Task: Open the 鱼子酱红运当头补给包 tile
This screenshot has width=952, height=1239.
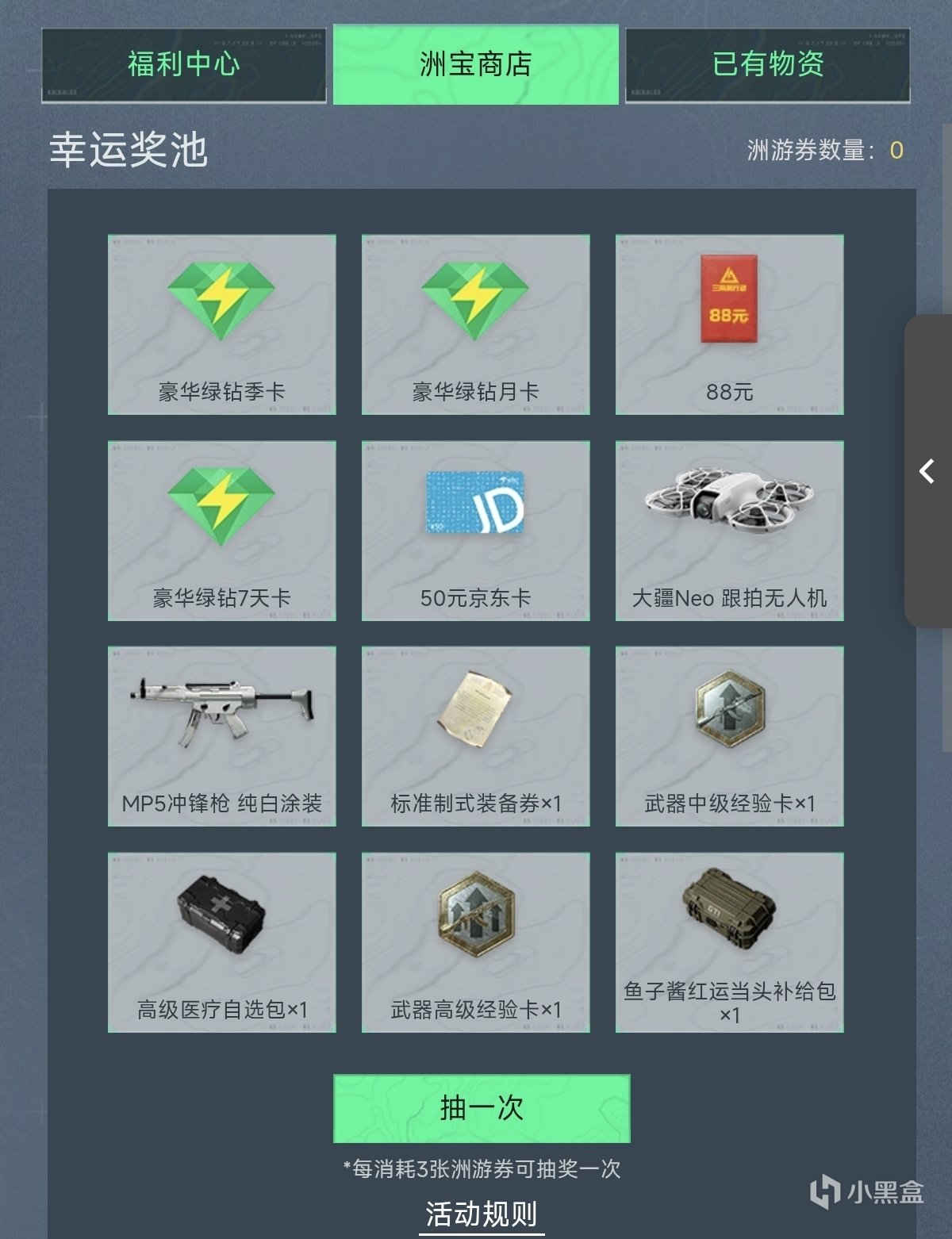Action: coord(730,942)
